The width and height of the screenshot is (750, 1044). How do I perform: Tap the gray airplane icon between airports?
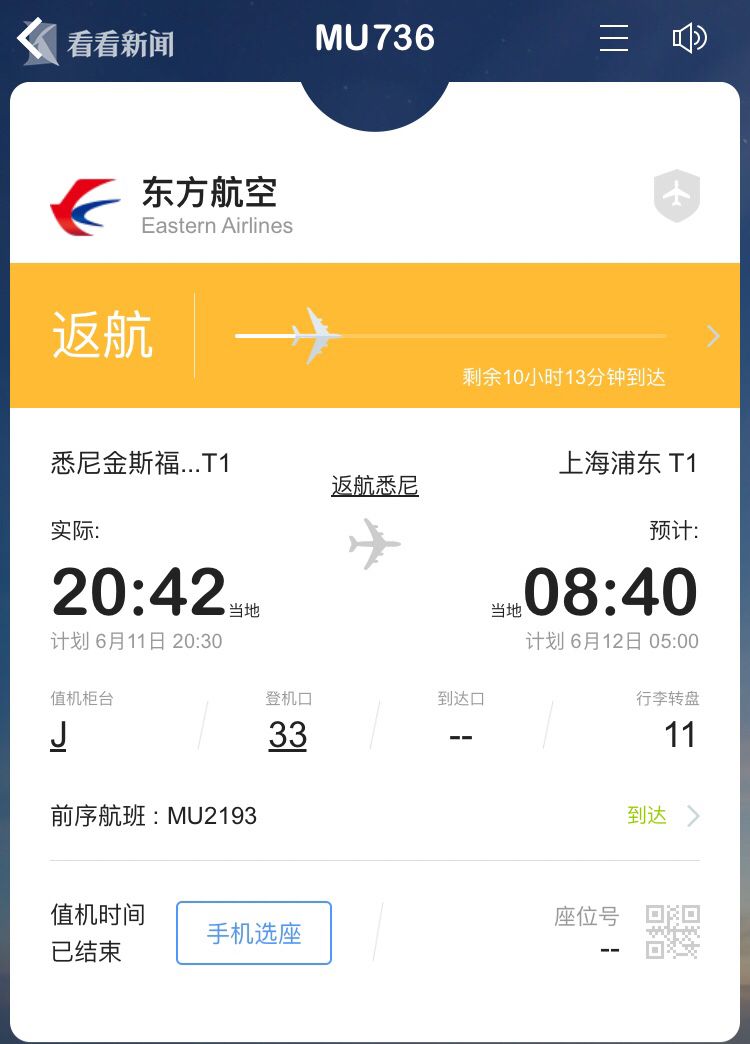375,542
